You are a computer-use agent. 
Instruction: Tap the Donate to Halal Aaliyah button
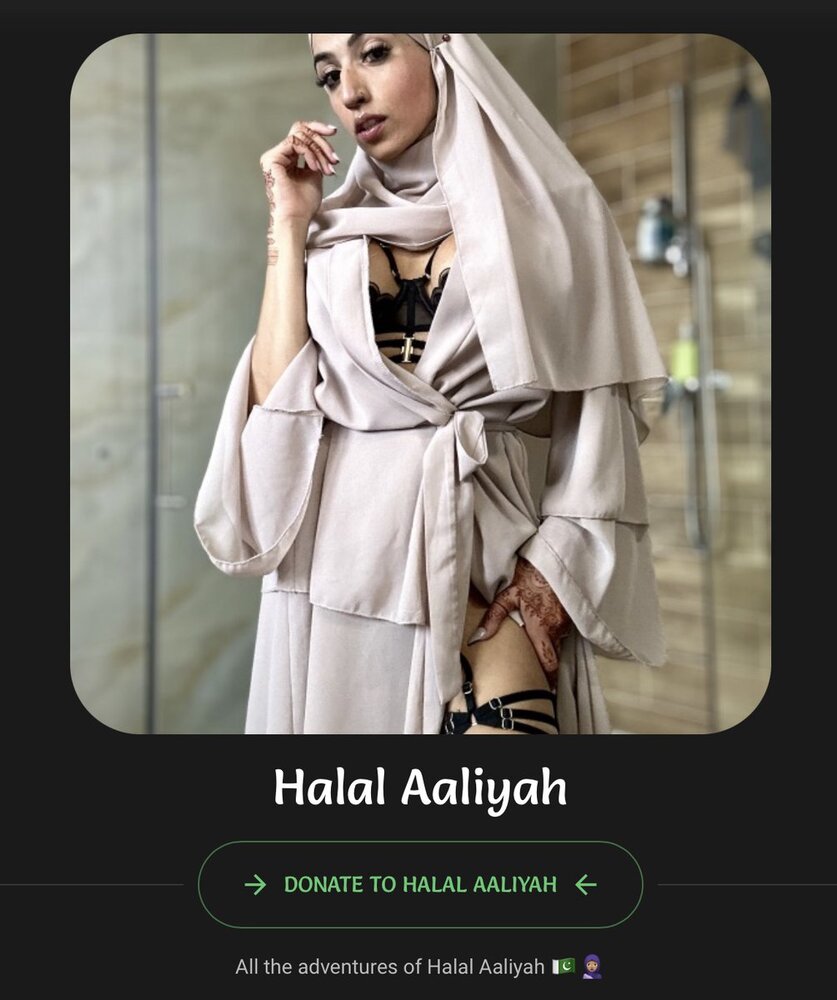(x=420, y=884)
